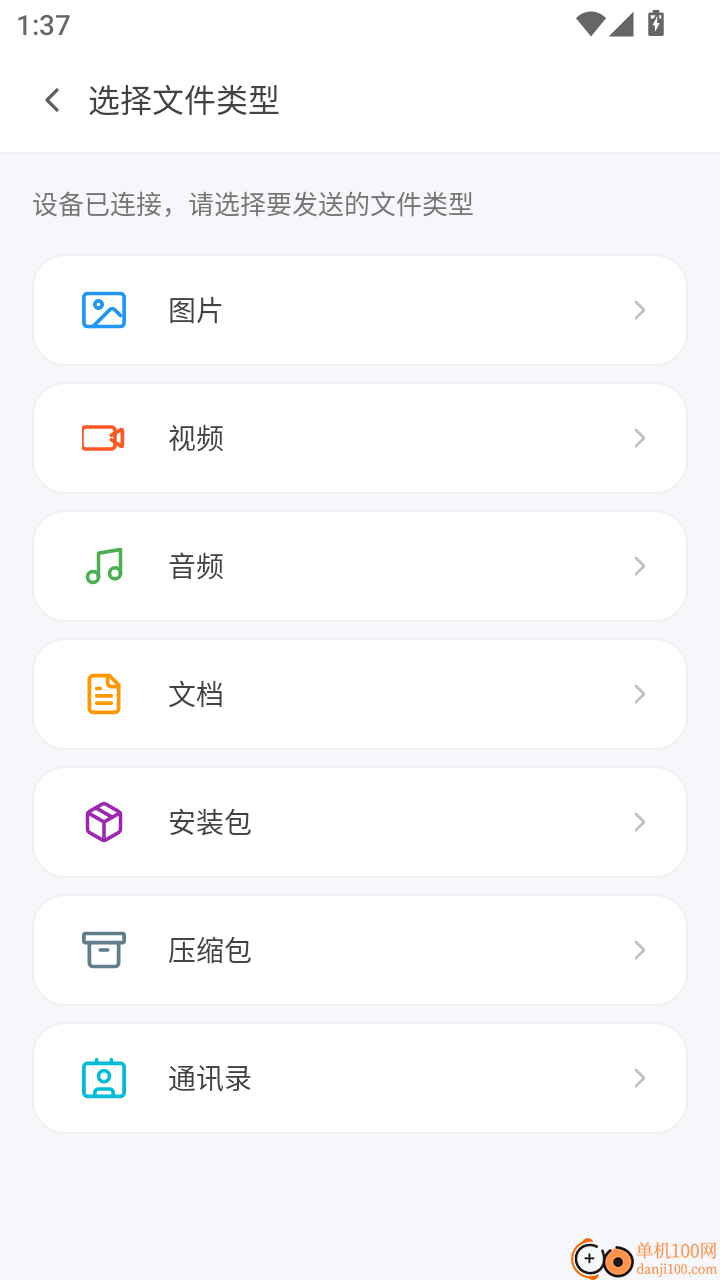Choose the 安装包 option from the list

pos(360,822)
